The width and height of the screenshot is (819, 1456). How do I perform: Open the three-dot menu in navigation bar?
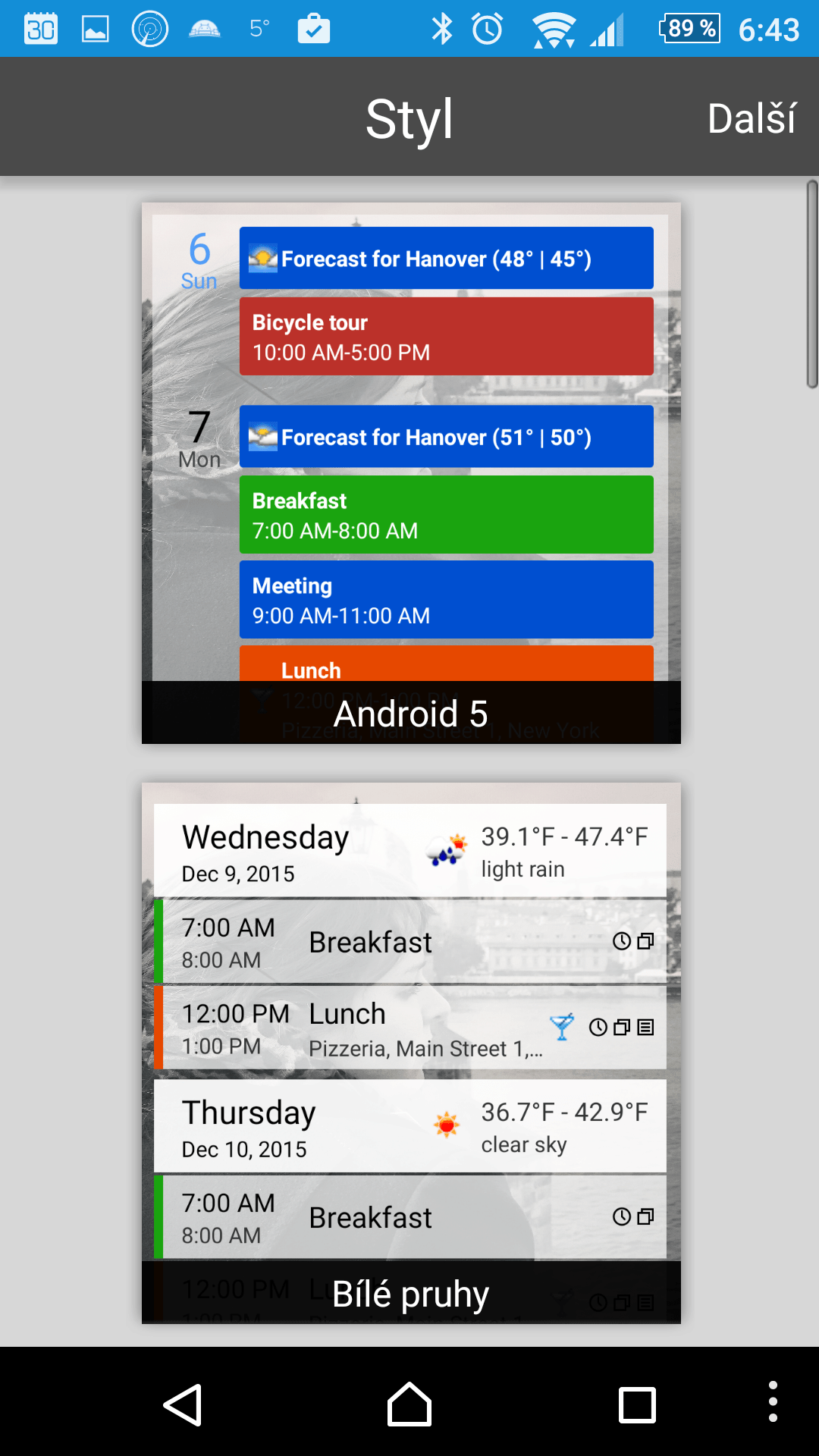point(773,1401)
